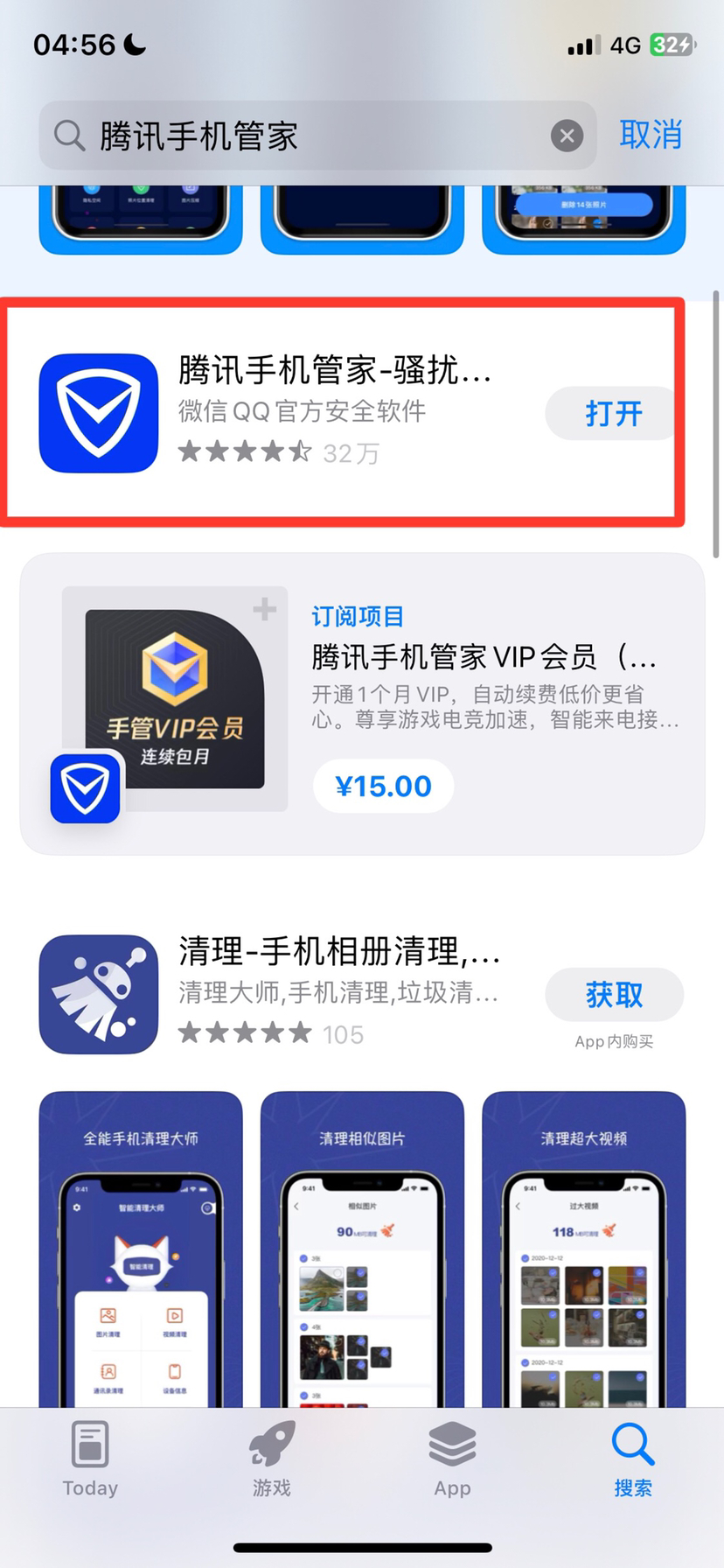The width and height of the screenshot is (724, 1568).
Task: Open the 腾讯手机管家 VIP会员 subscription card
Action: [362, 703]
